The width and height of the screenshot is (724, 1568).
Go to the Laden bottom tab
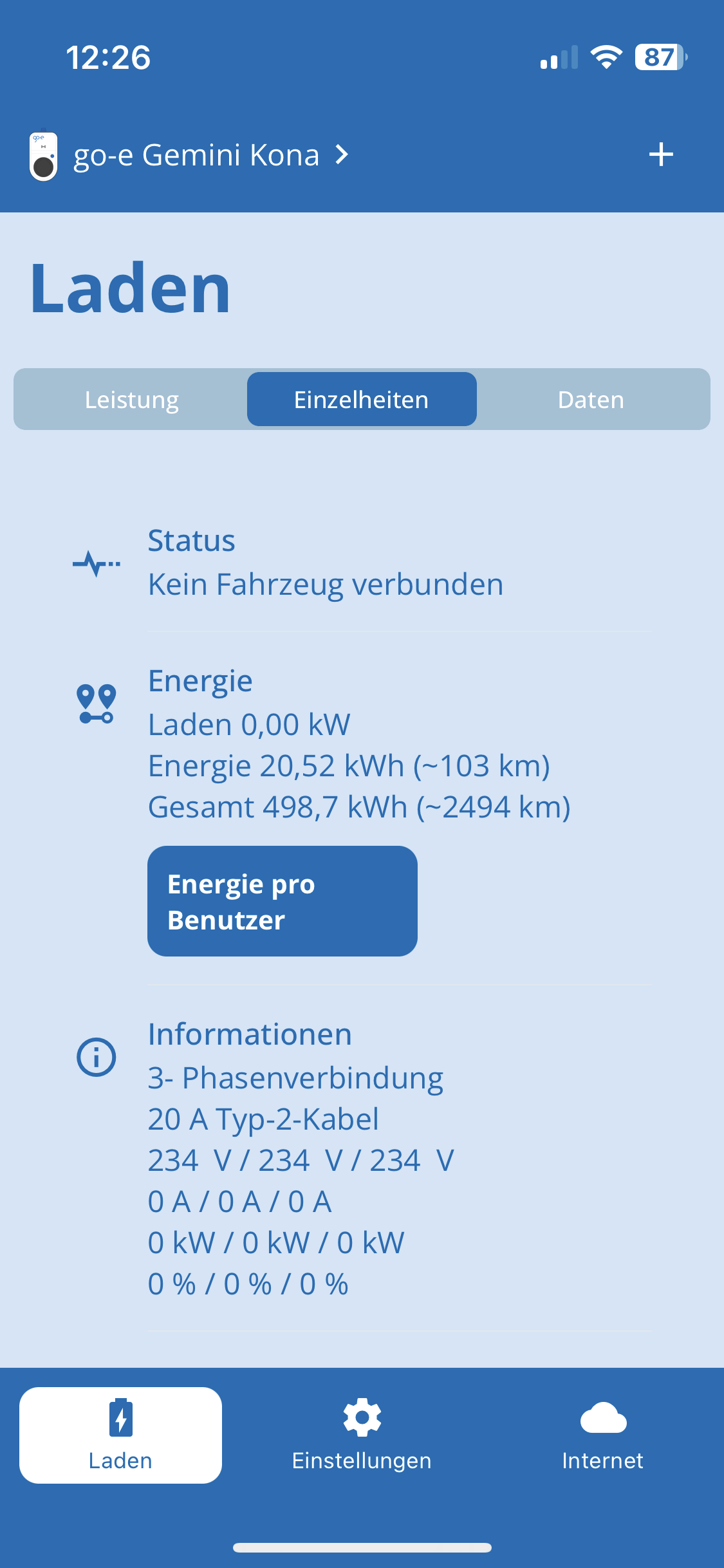coord(120,1435)
